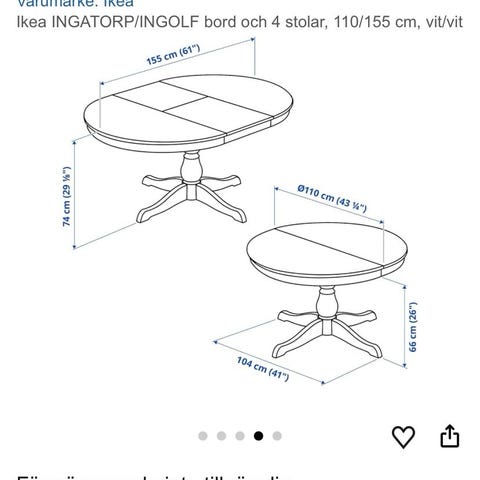The width and height of the screenshot is (480, 480).
Task: Jump to the last image dot
Action: click(x=277, y=436)
